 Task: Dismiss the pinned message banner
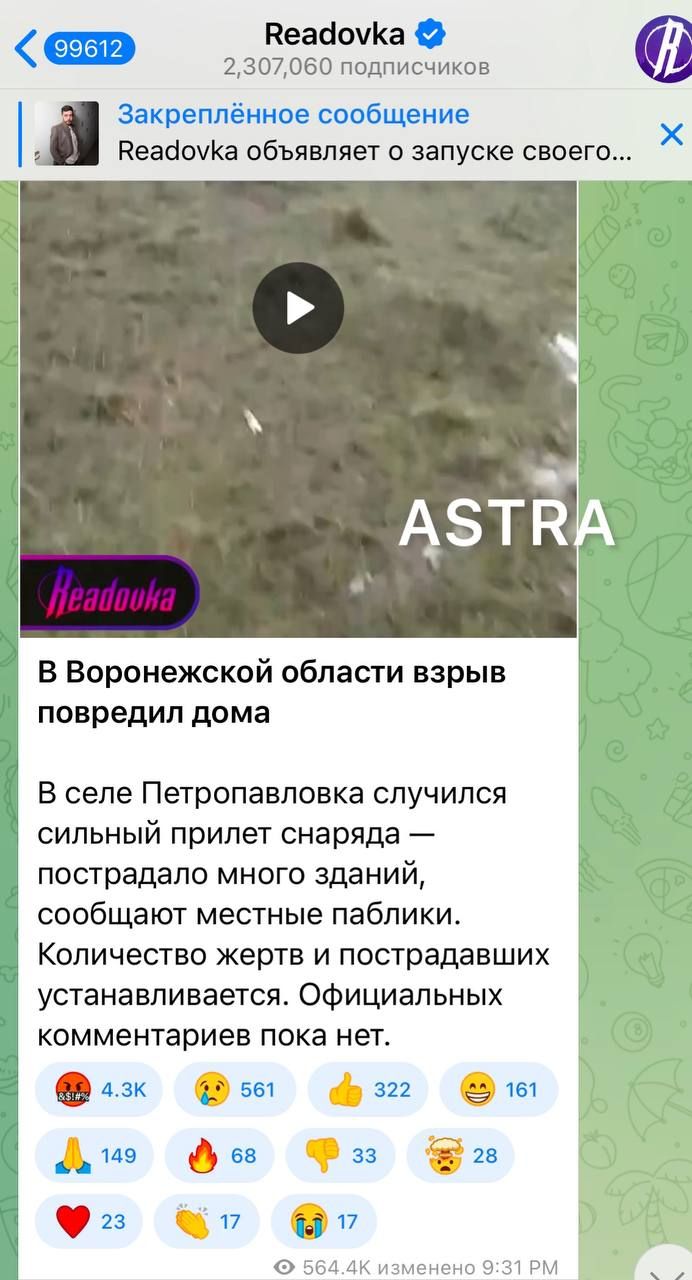pyautogui.click(x=671, y=134)
